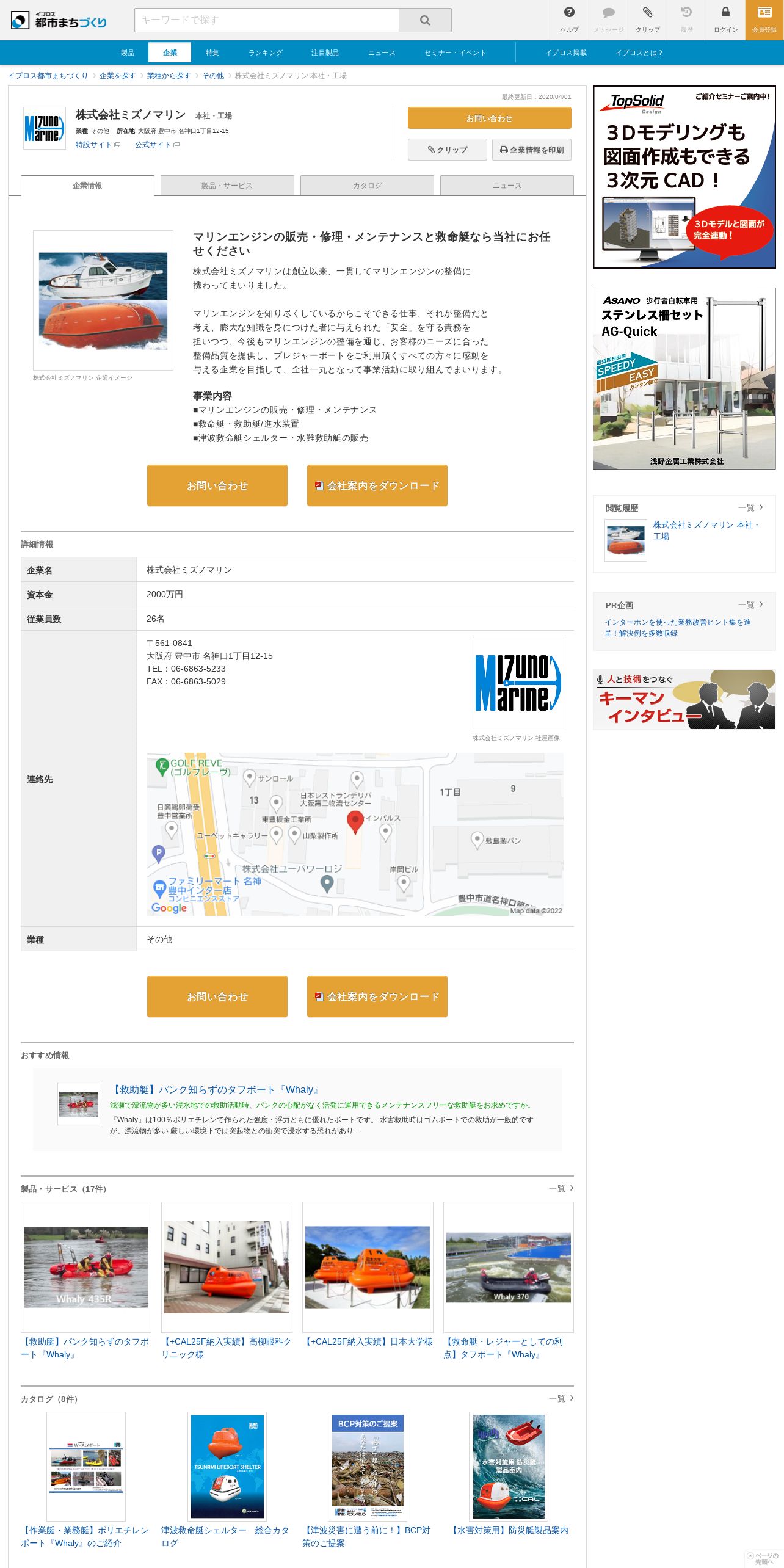The width and height of the screenshot is (784, 1568).
Task: Switch to the 製品・サービス tab
Action: coord(227,186)
